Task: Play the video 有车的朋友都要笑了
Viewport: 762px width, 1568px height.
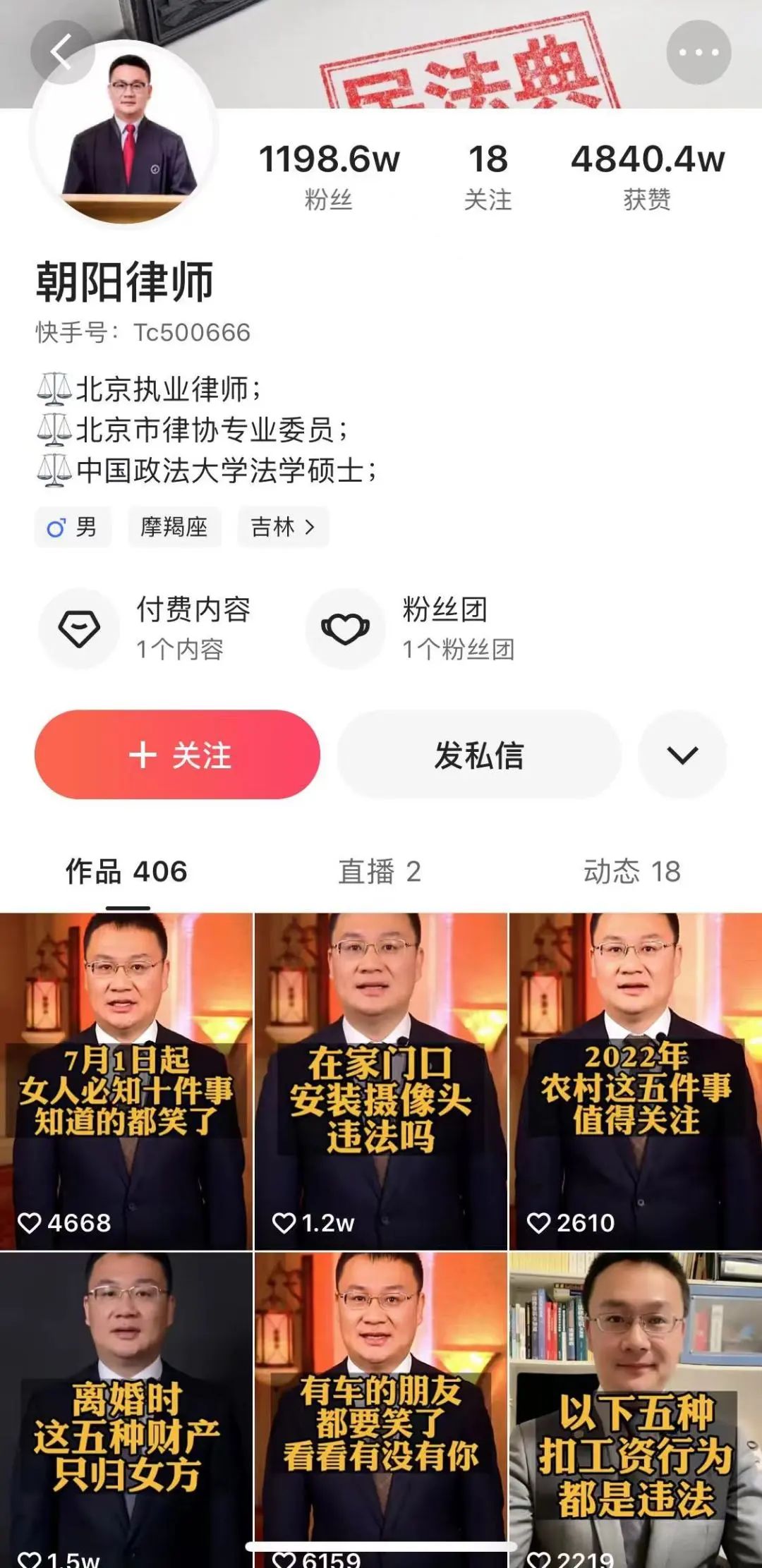Action: point(381,1411)
